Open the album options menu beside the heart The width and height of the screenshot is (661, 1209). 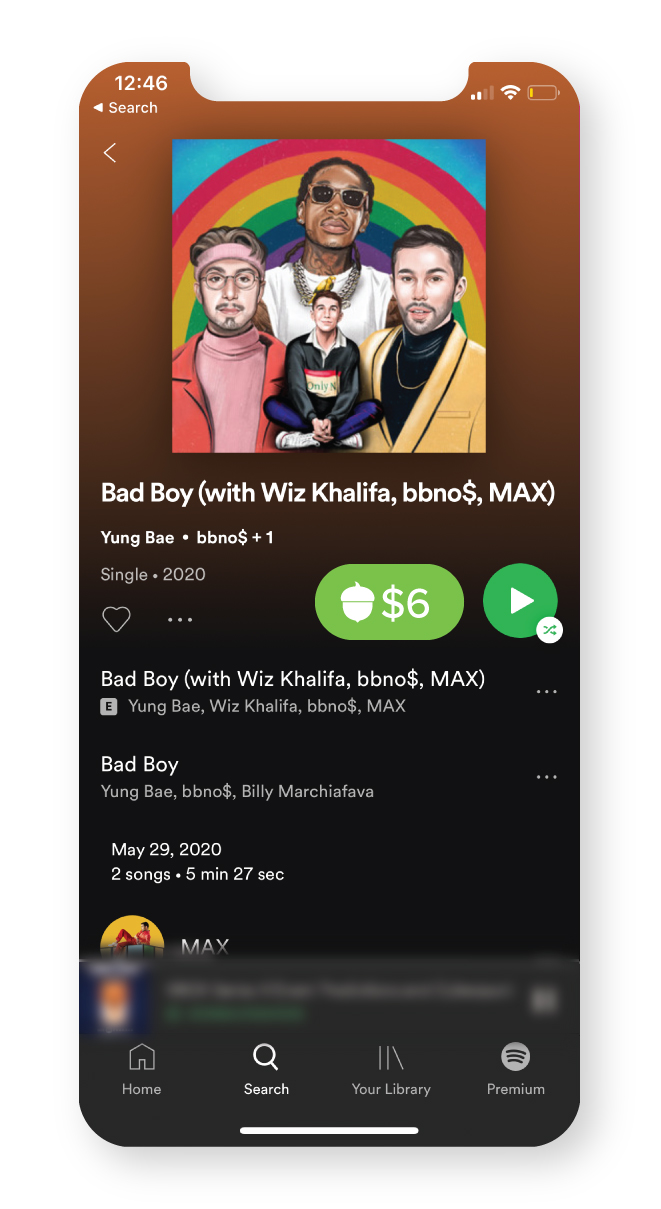point(180,620)
